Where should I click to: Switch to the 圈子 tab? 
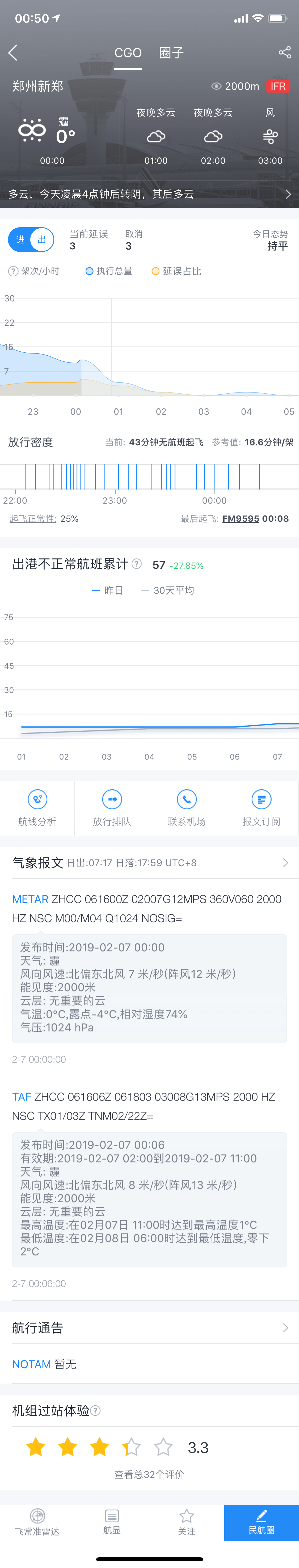[171, 53]
